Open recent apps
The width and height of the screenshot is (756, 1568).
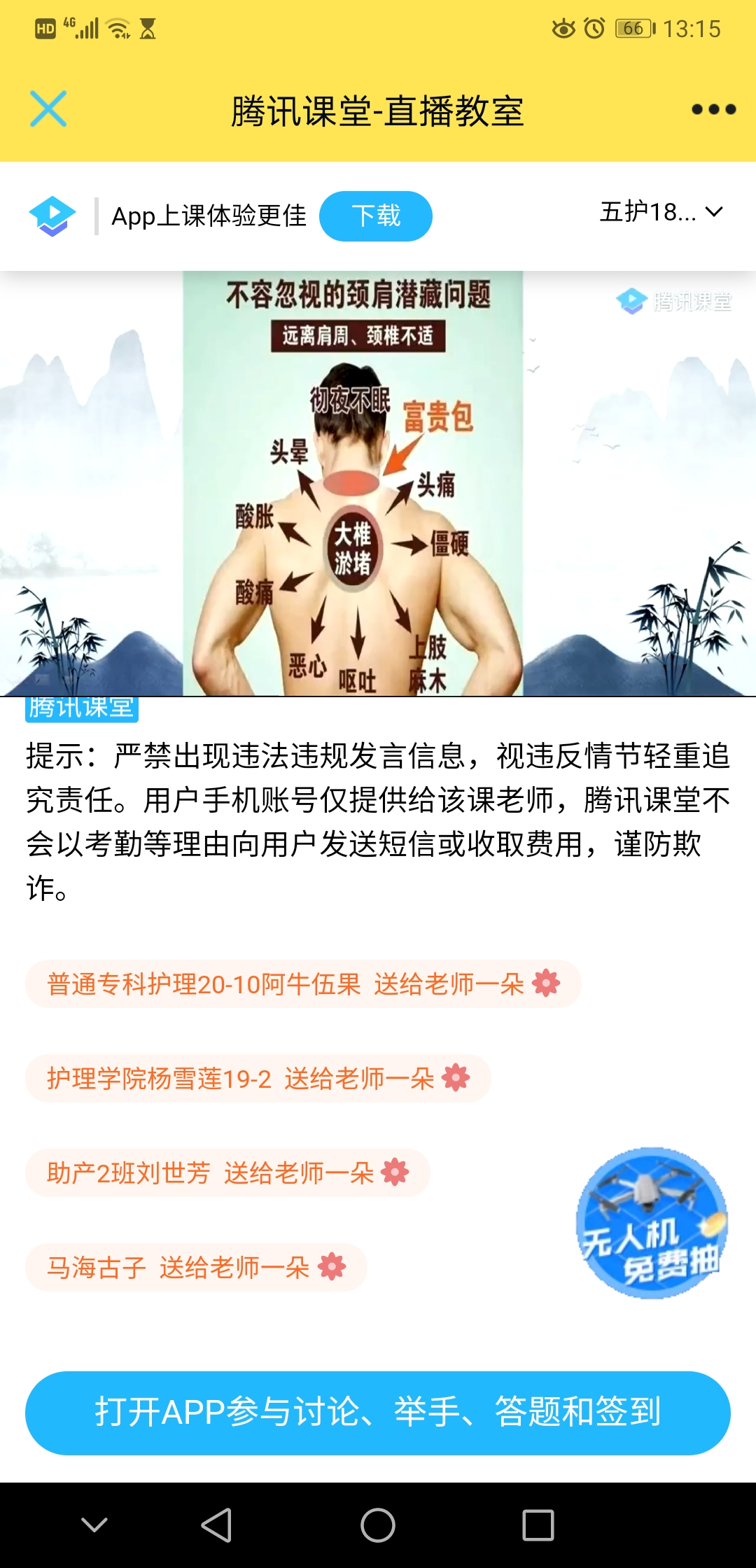538,1525
